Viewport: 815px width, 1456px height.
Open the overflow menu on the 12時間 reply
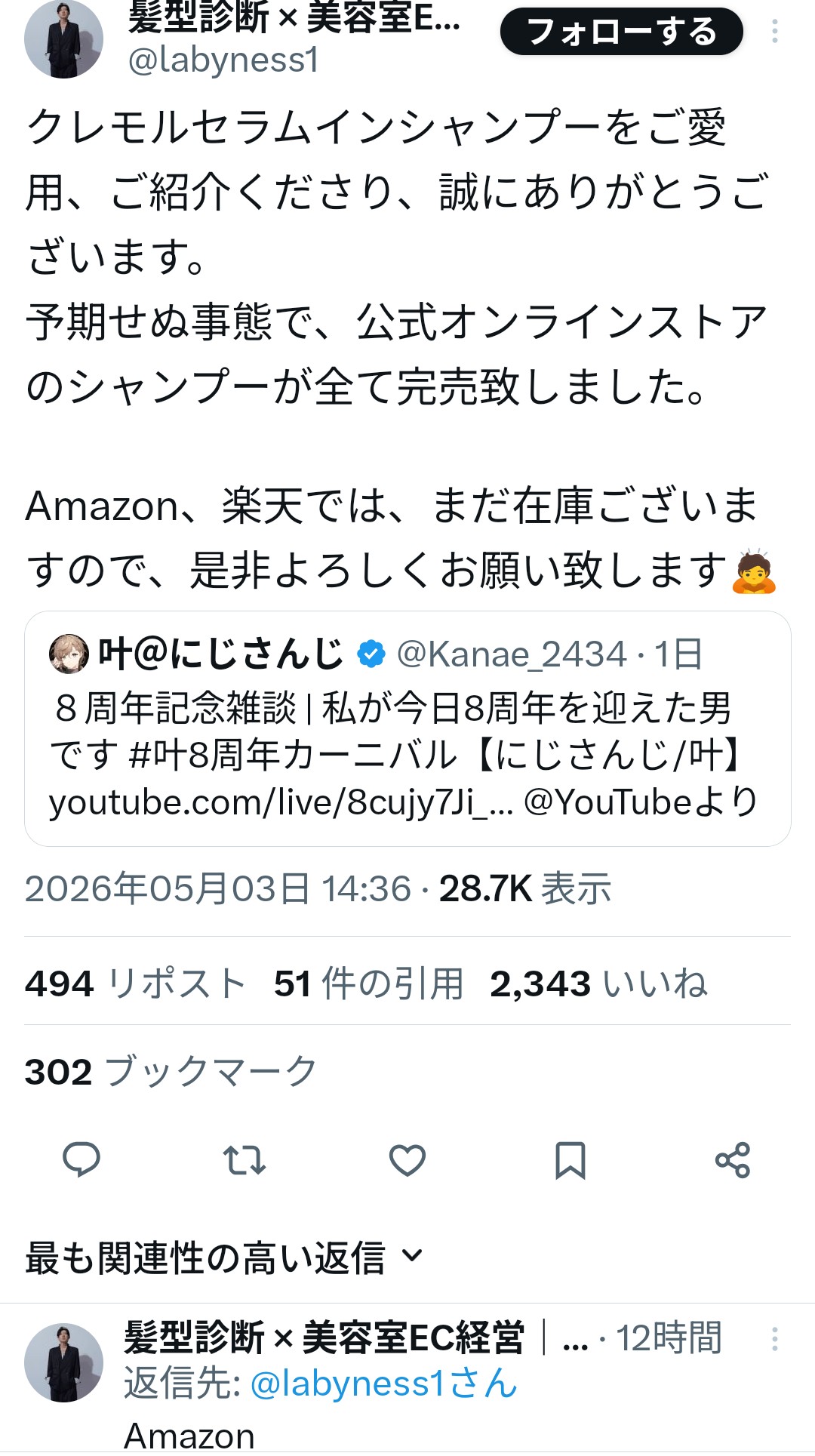[775, 1339]
